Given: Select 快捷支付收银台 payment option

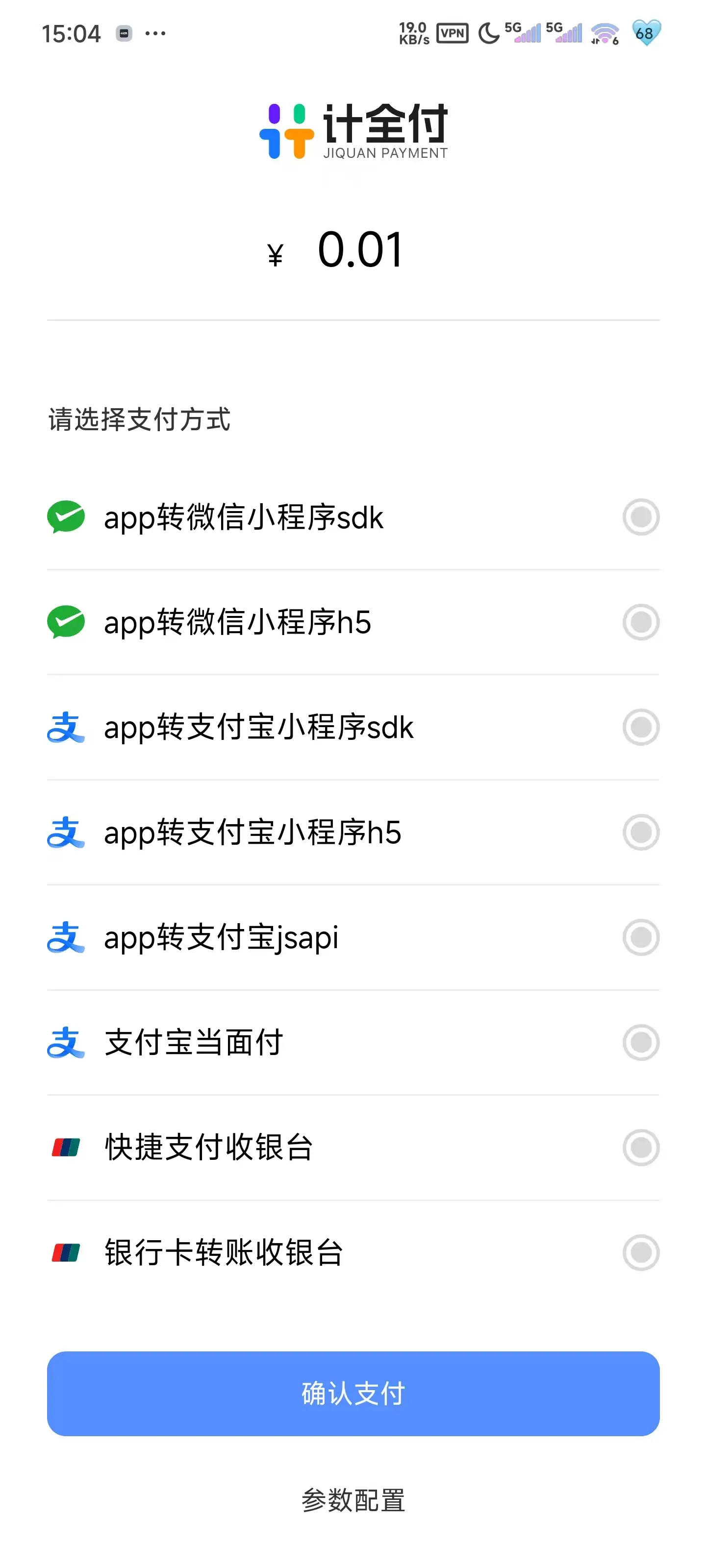Looking at the screenshot, I should pyautogui.click(x=640, y=1148).
